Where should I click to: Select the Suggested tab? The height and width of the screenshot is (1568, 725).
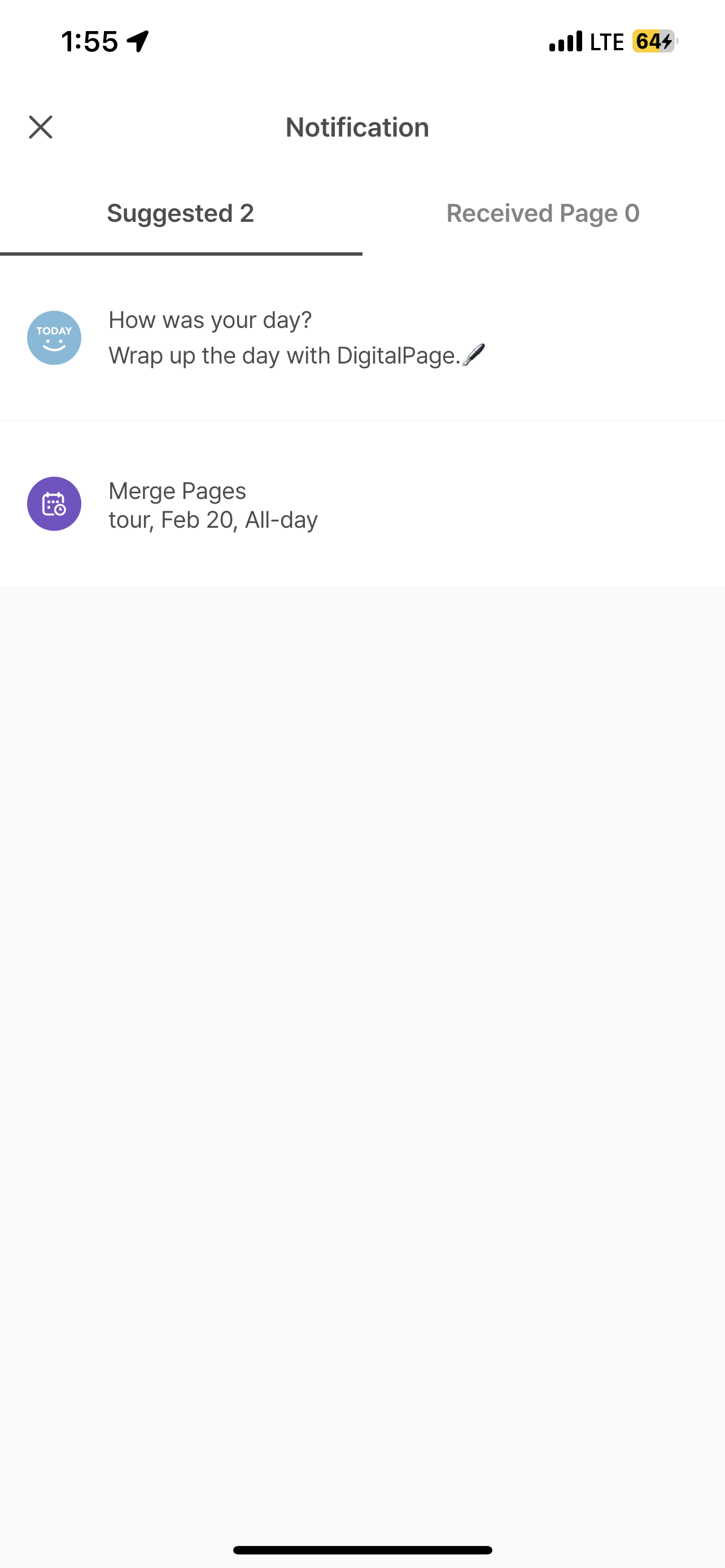point(181,213)
